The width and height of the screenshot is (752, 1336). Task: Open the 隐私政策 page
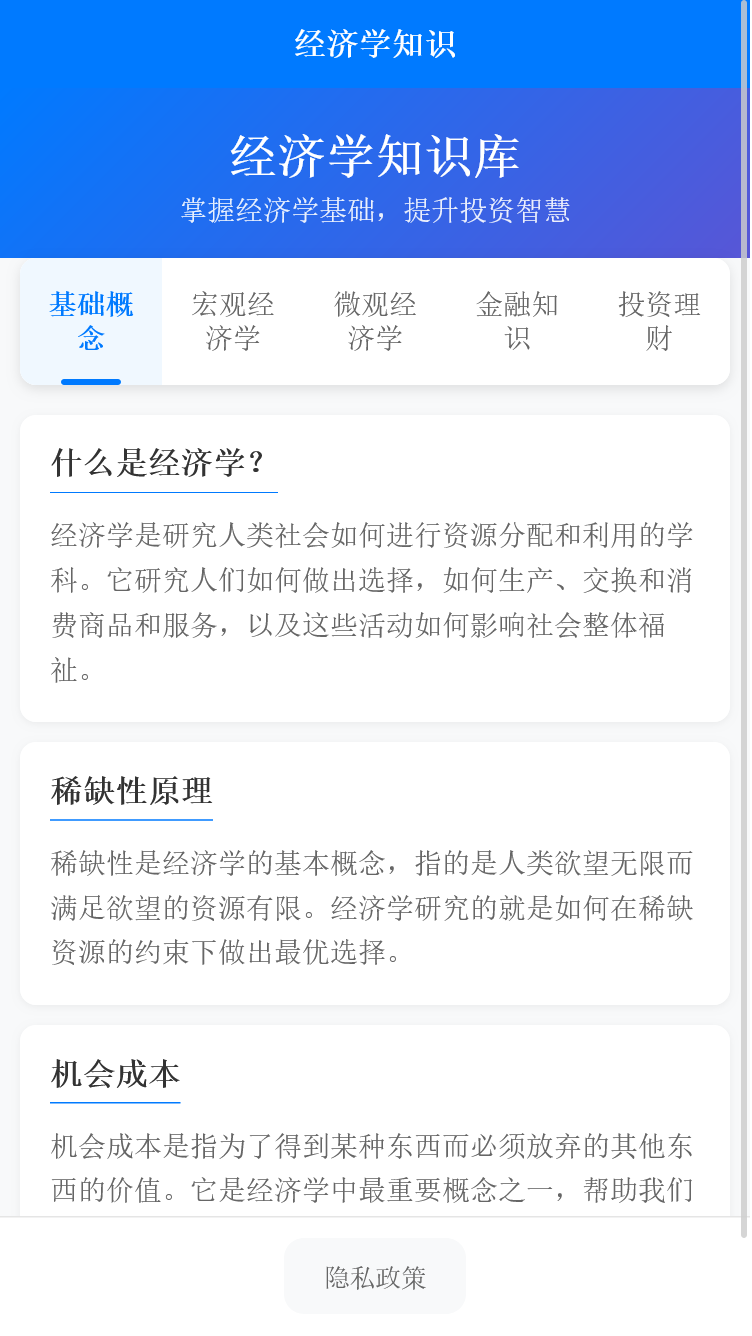click(375, 1276)
